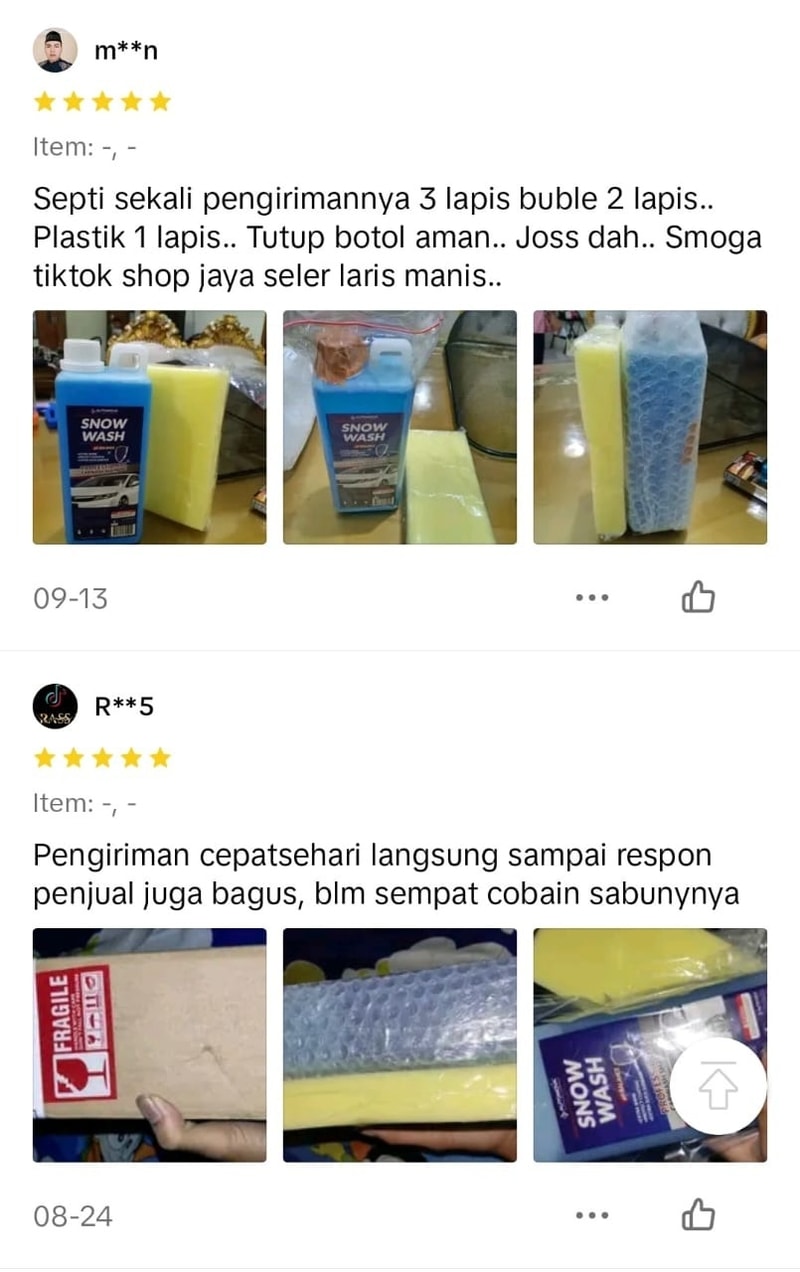This screenshot has height=1272, width=800.
Task: Open m**n's profile avatar
Action: pos(55,51)
